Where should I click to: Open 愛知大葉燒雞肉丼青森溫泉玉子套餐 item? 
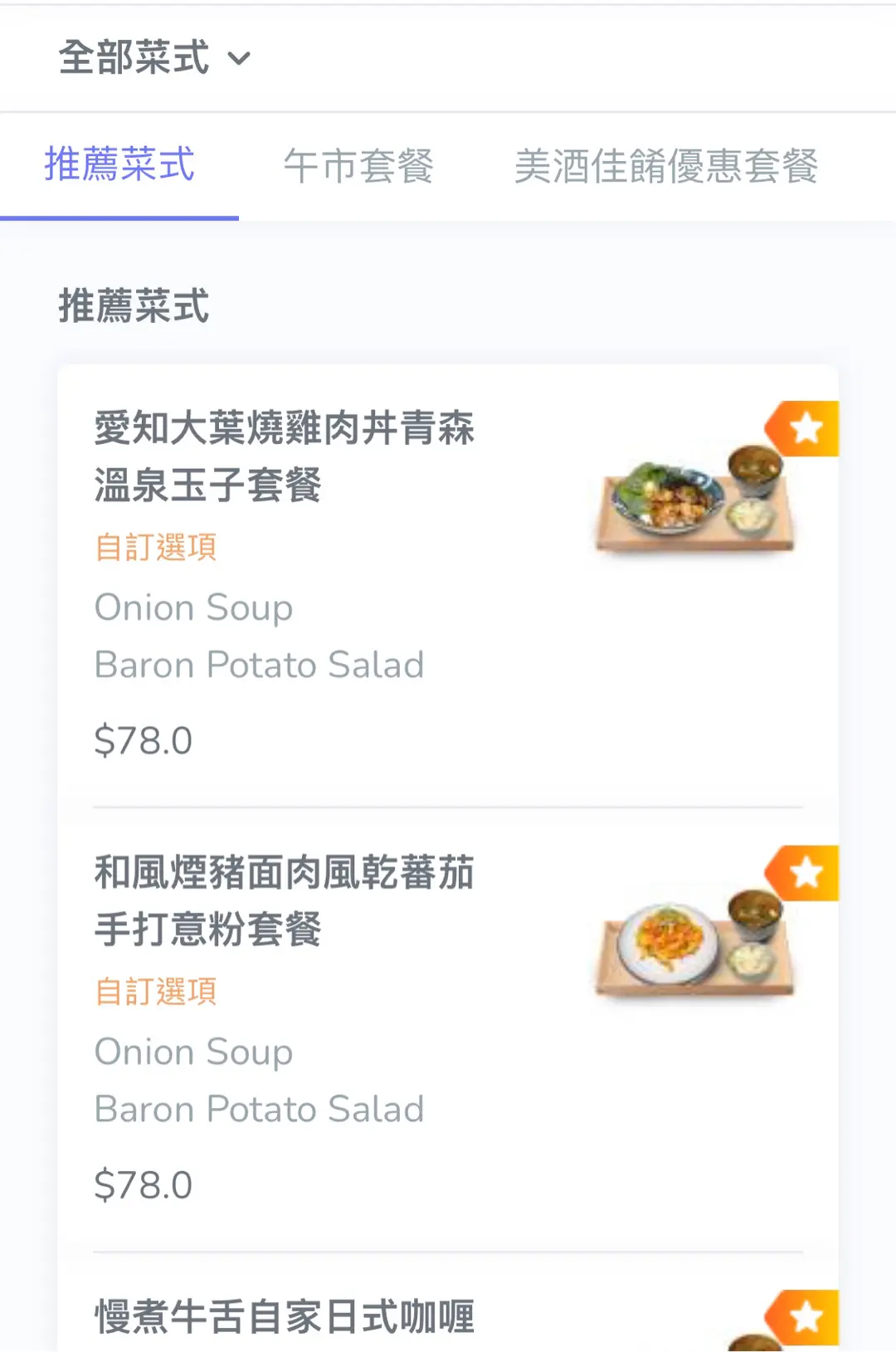285,456
